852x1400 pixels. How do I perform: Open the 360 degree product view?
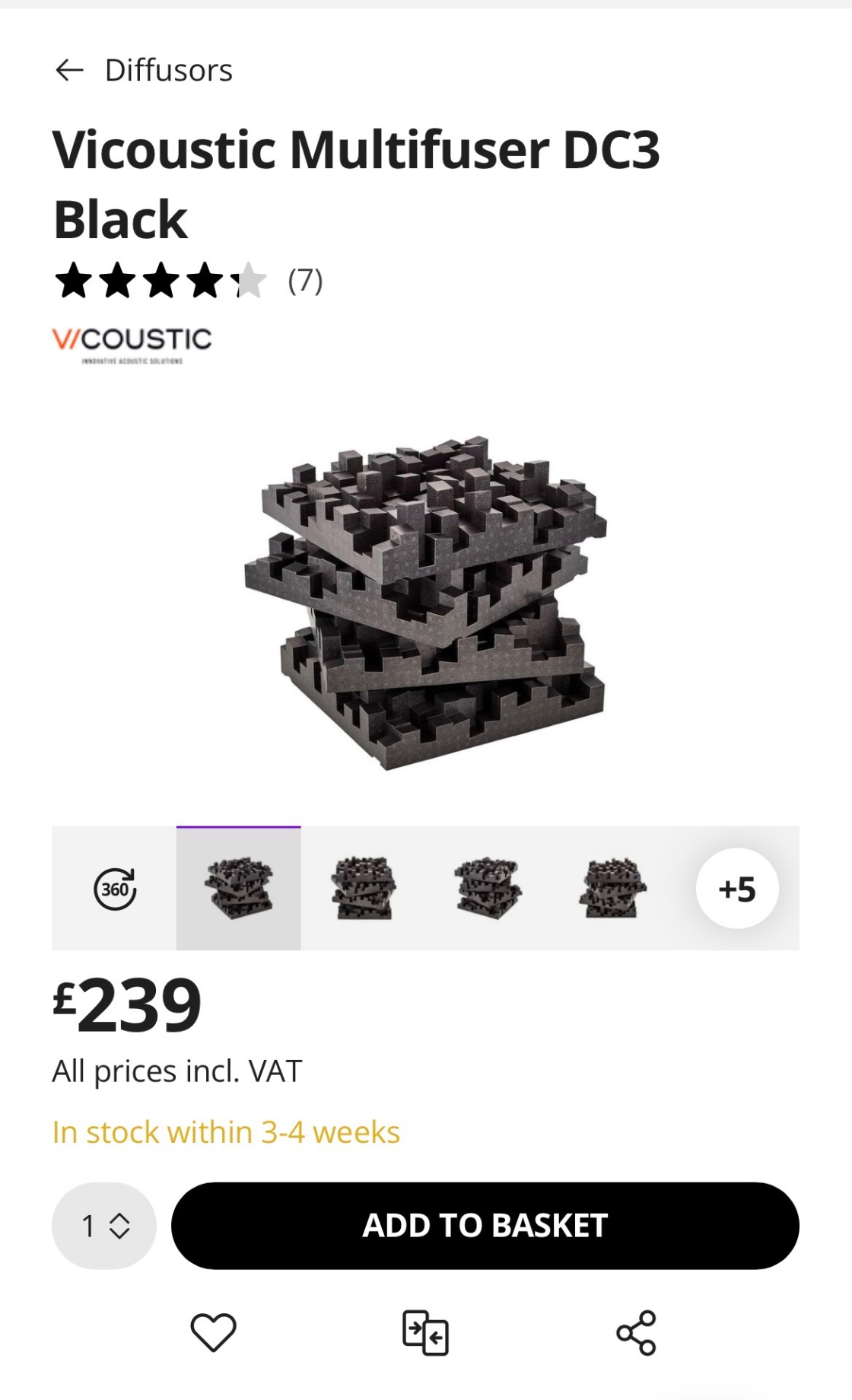tap(114, 888)
